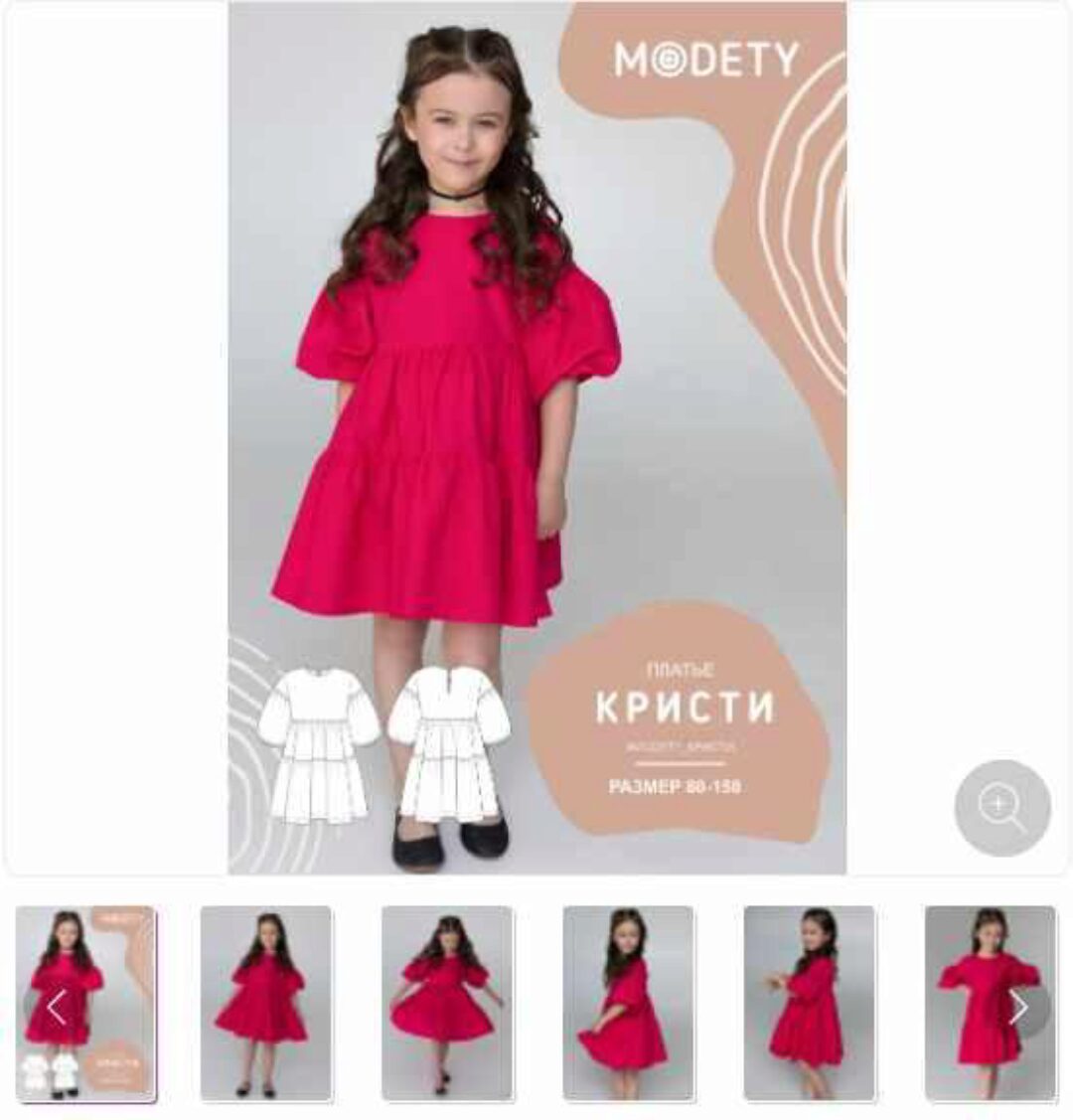The height and width of the screenshot is (1120, 1073).
Task: Select the fifth thumbnail, girl turning sideways
Action: 809,1003
